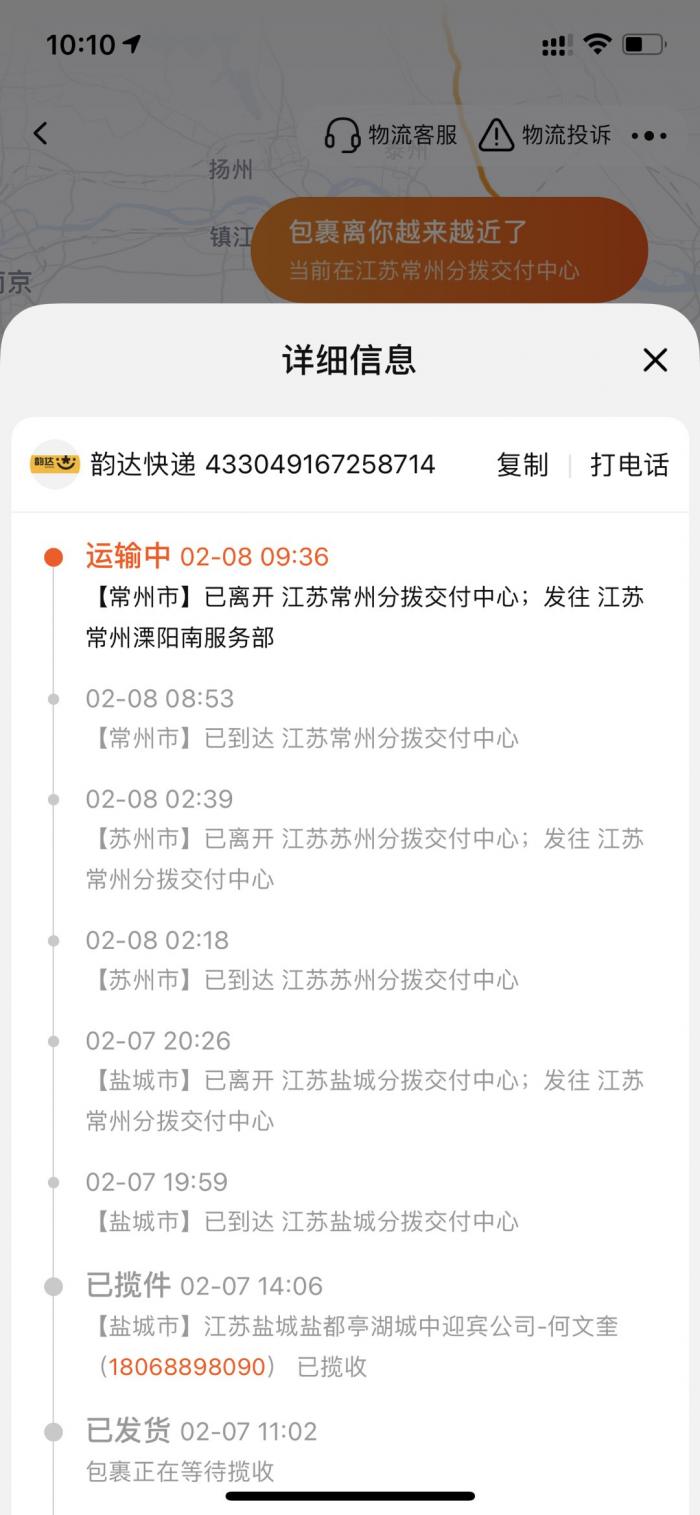Open 物流投诉 logistics complaint
This screenshot has width=700, height=1515.
tap(545, 135)
